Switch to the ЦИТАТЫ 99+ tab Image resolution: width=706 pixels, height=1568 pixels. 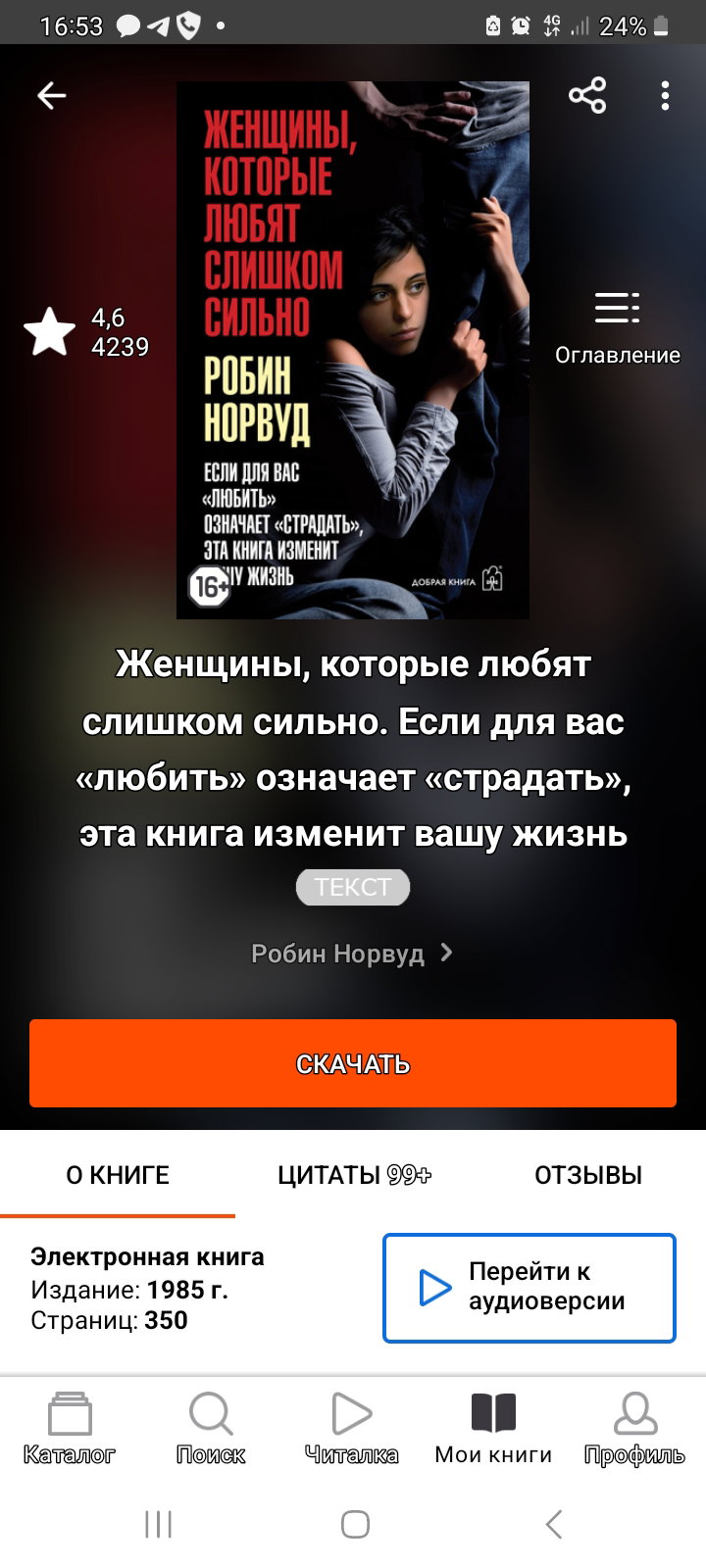coord(353,1175)
